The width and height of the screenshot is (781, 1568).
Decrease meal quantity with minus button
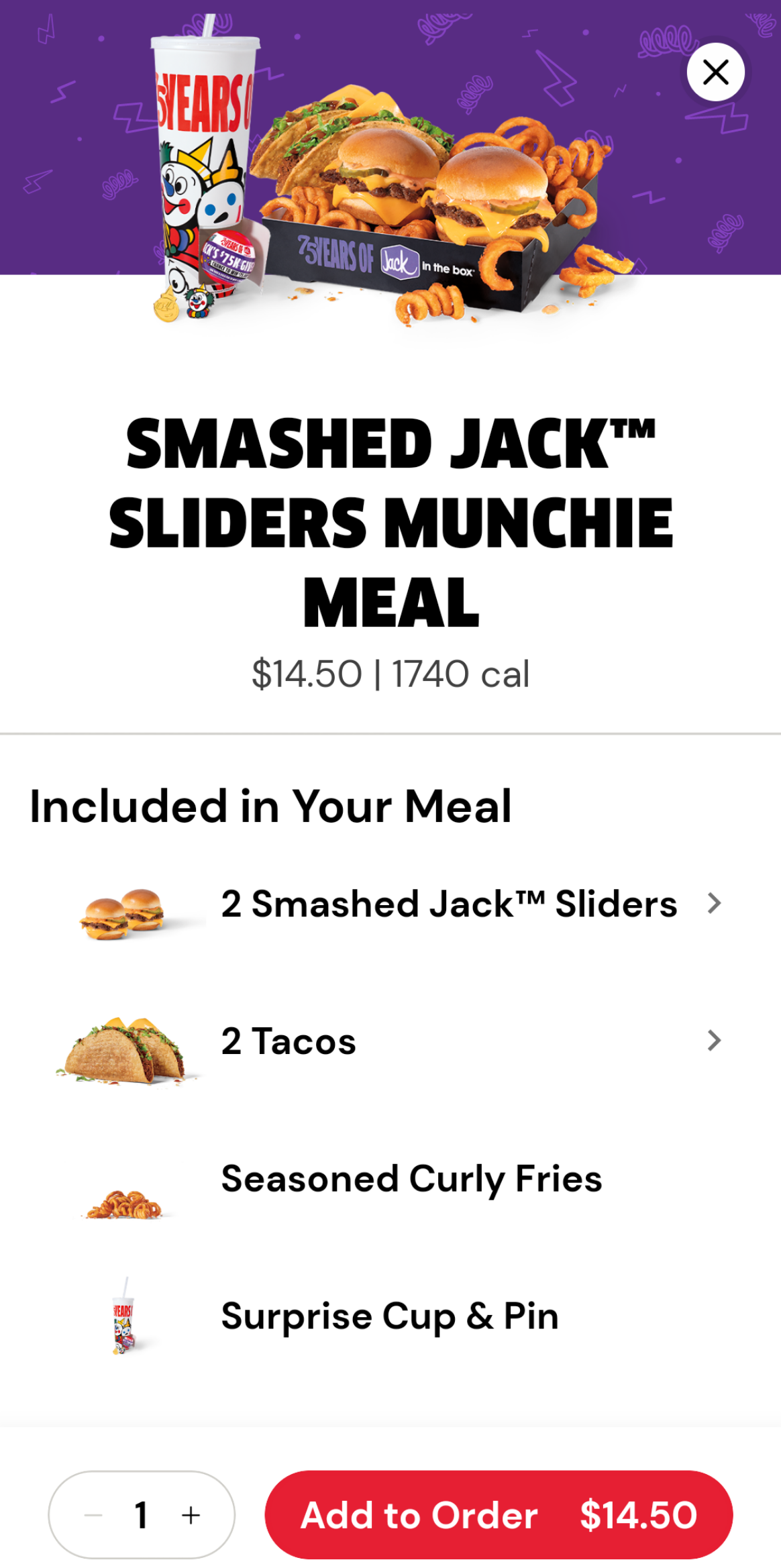point(93,1515)
